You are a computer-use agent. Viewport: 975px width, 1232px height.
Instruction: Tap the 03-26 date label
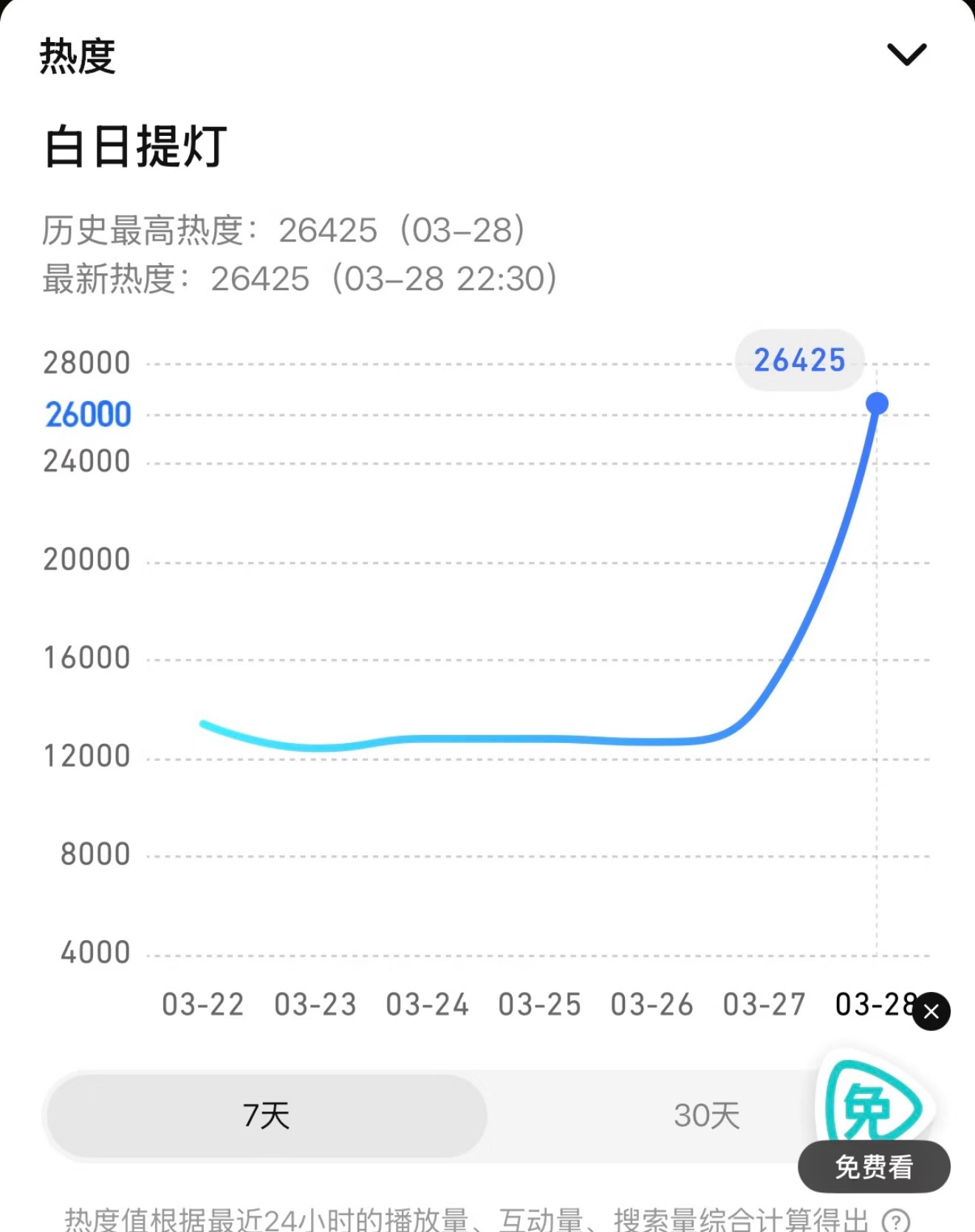pyautogui.click(x=651, y=1005)
